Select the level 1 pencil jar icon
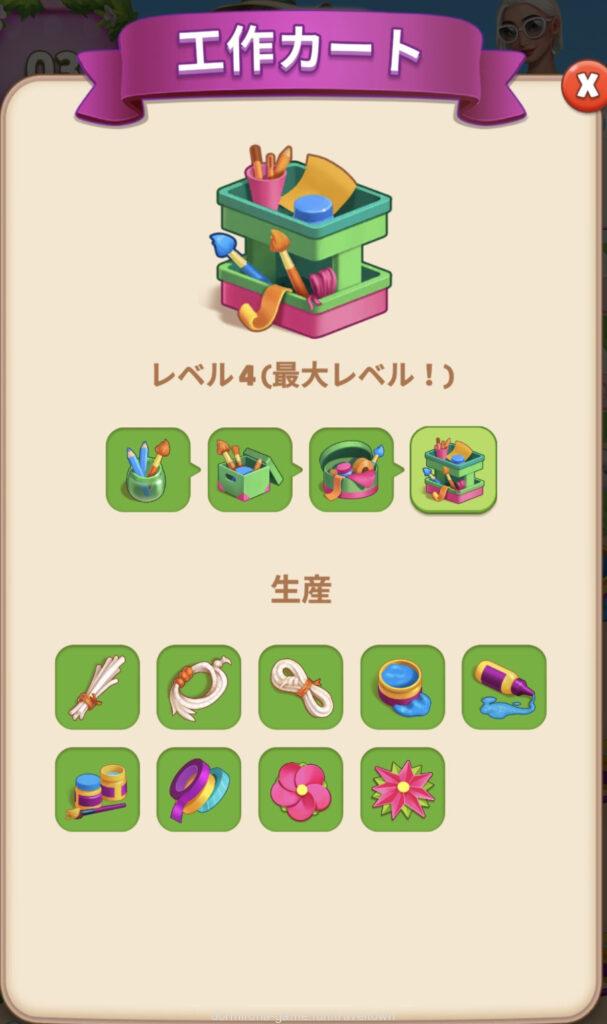607x1024 pixels. (x=148, y=470)
